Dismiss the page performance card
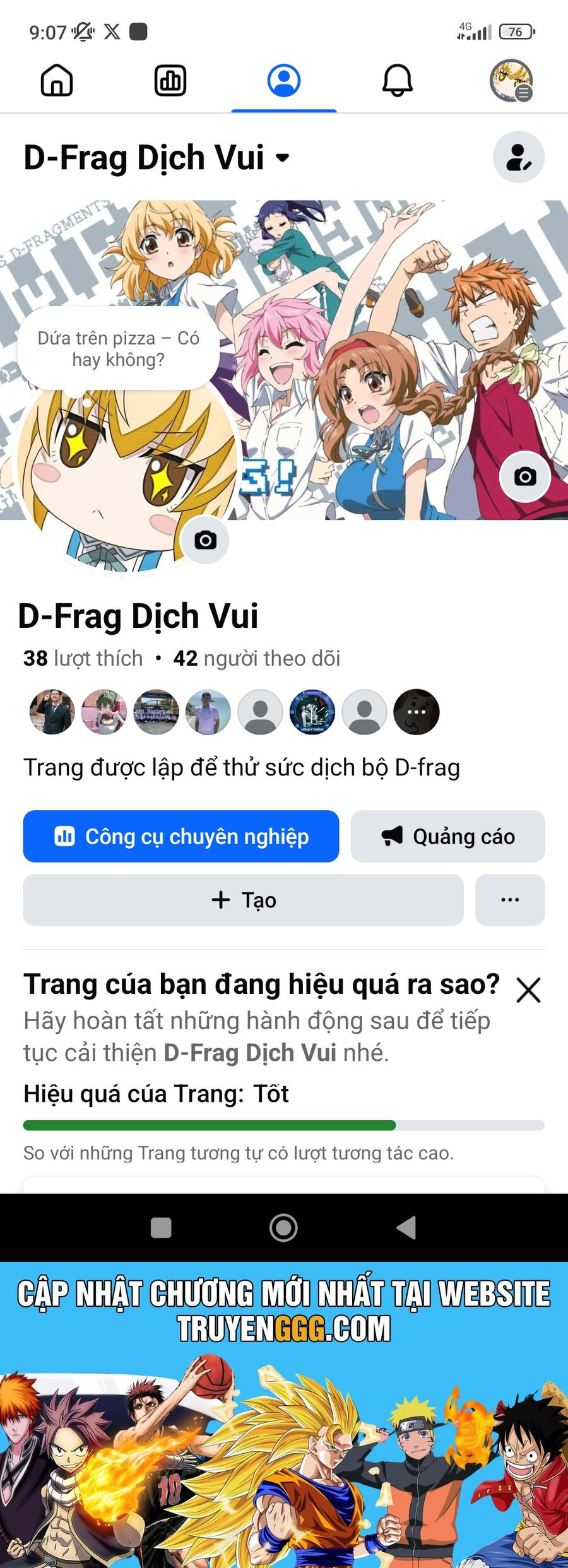The width and height of the screenshot is (568, 1568). pos(528,990)
